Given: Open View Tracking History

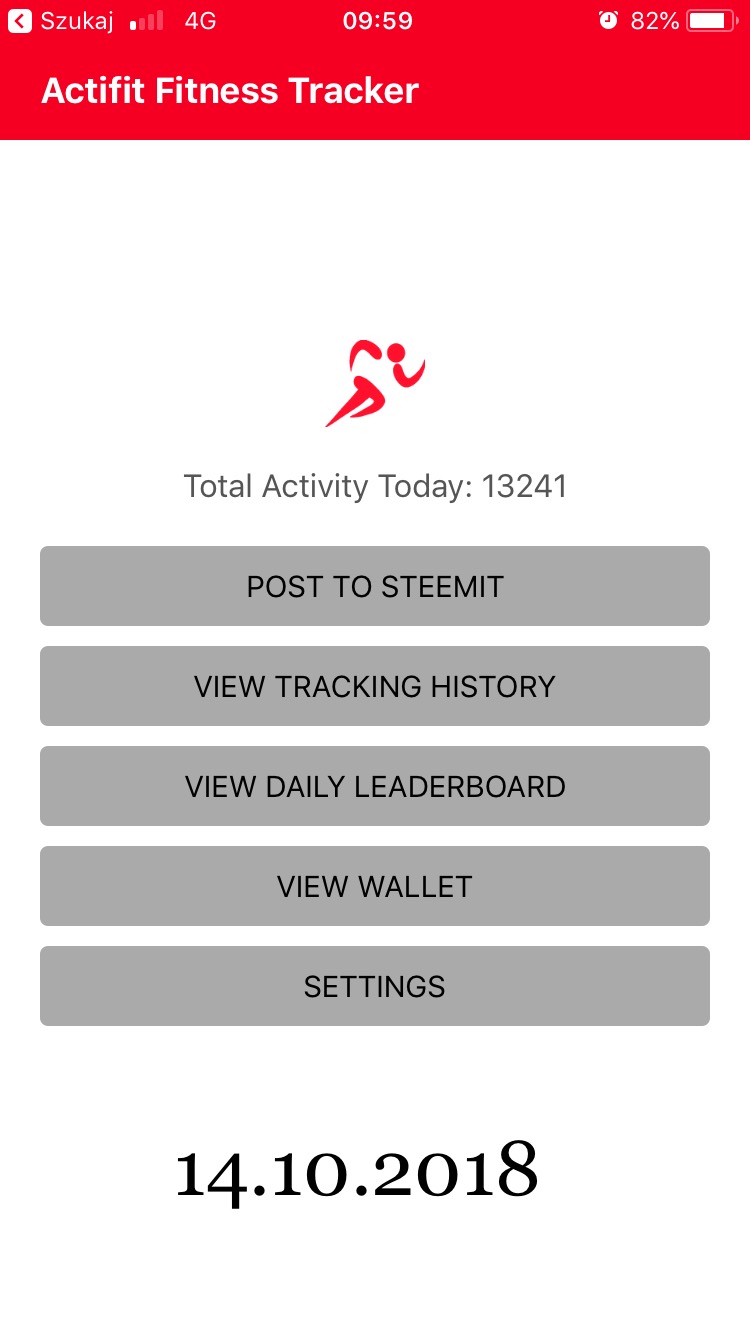Looking at the screenshot, I should coord(375,686).
